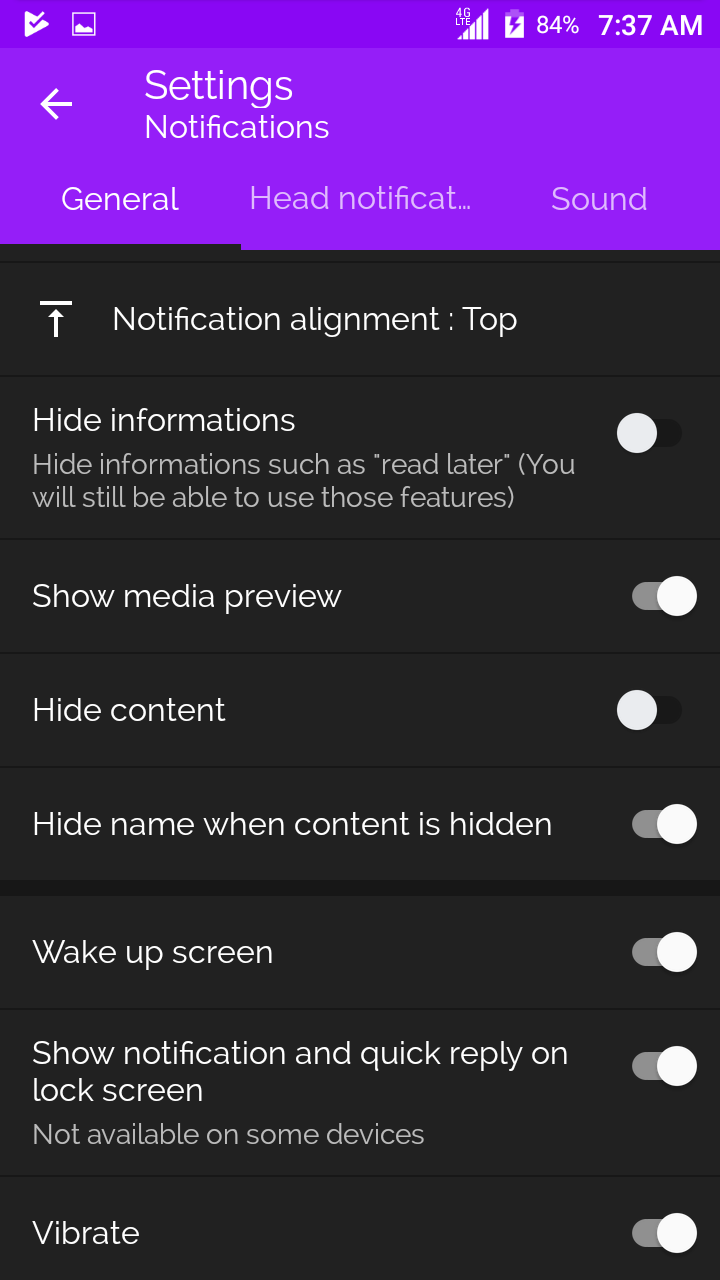720x1280 pixels.
Task: Open Notification alignment setting
Action: 314,319
